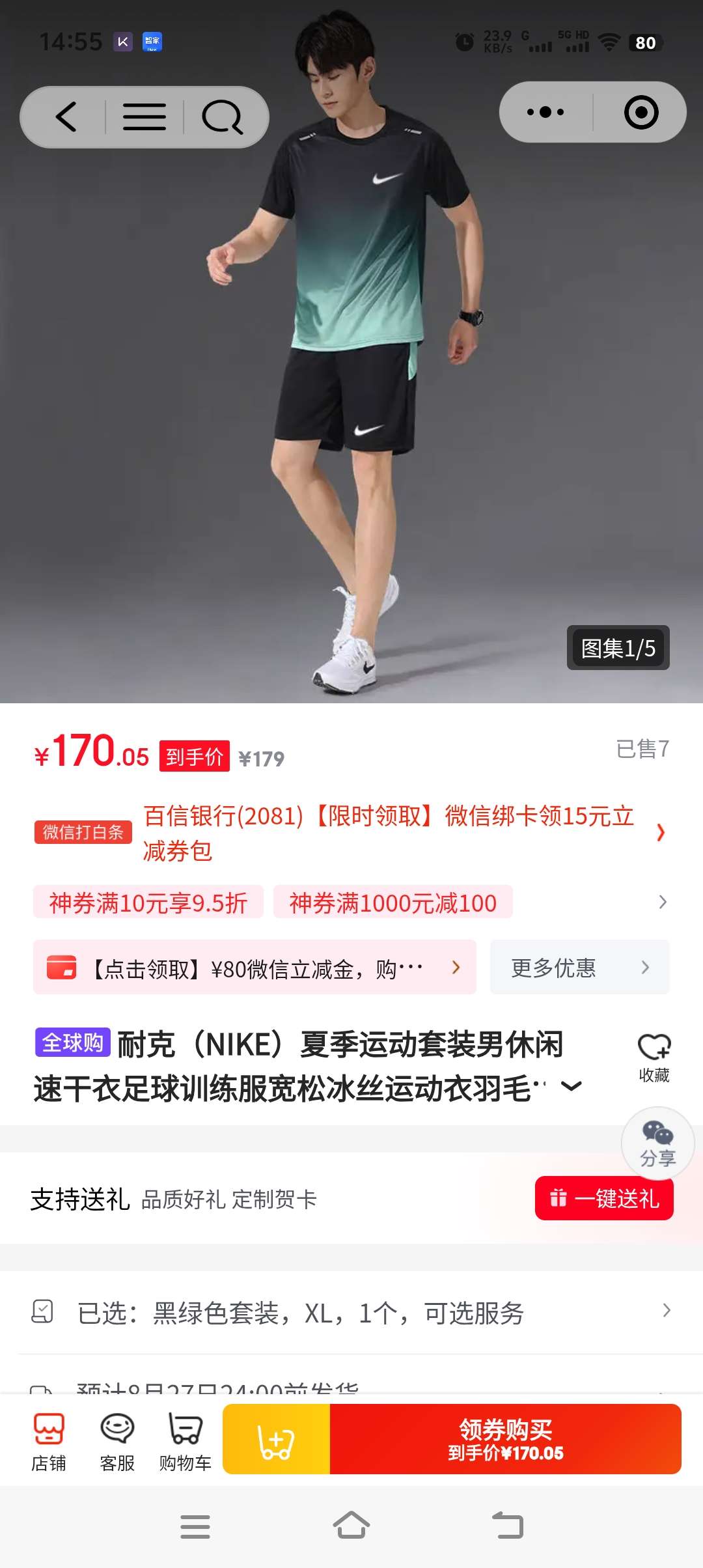703x1568 pixels.
Task: Open the menu list icon
Action: pos(144,117)
